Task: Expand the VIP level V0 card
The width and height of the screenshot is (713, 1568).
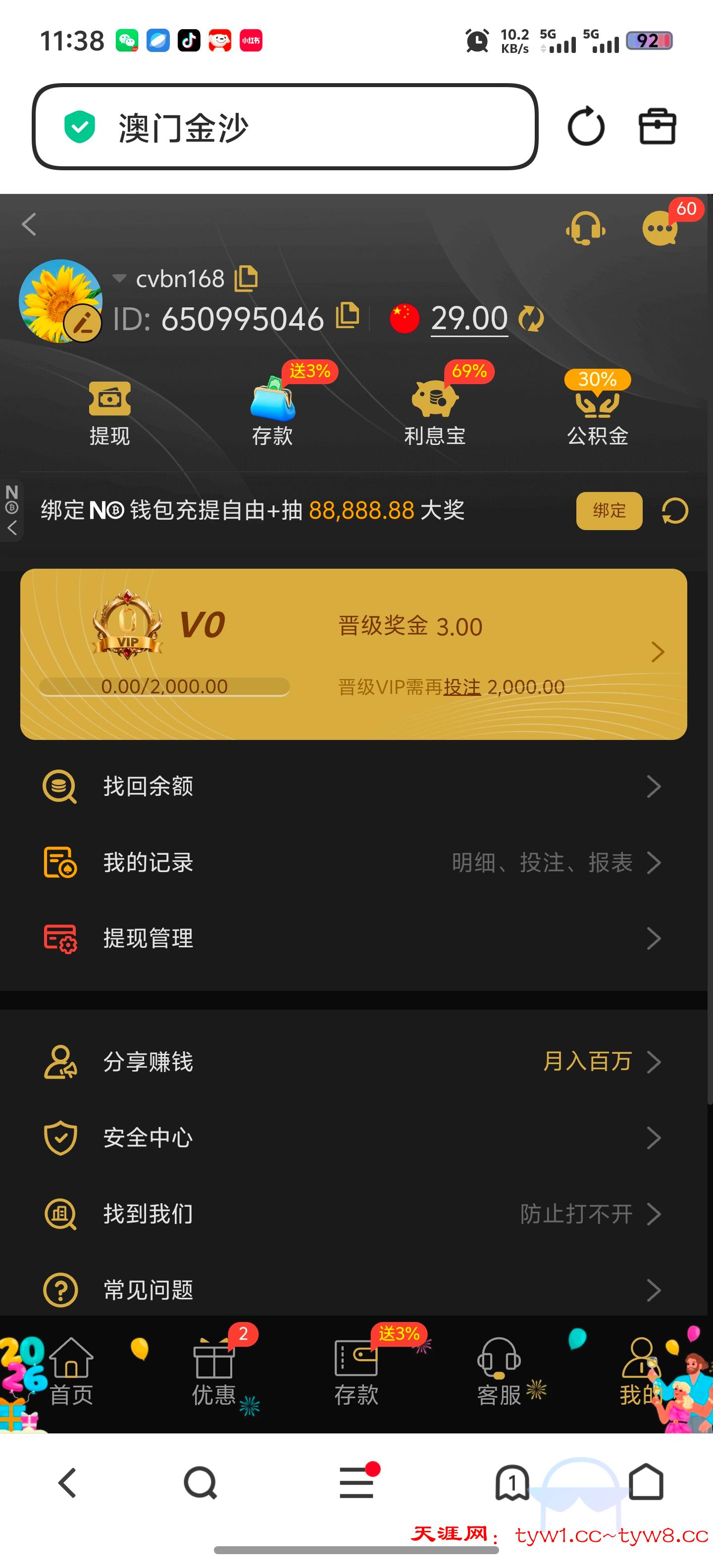Action: (x=657, y=652)
